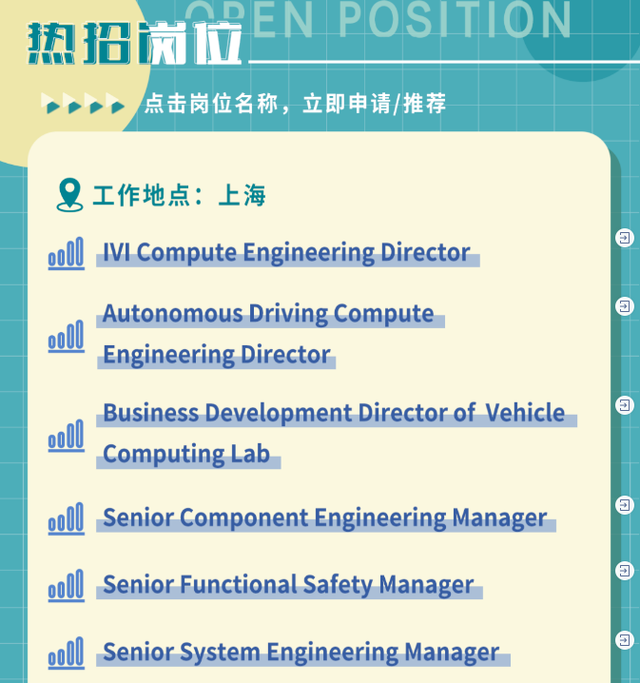The width and height of the screenshot is (640, 683).
Task: Apply for Senior Functional Safety Manager
Action: click(x=288, y=585)
